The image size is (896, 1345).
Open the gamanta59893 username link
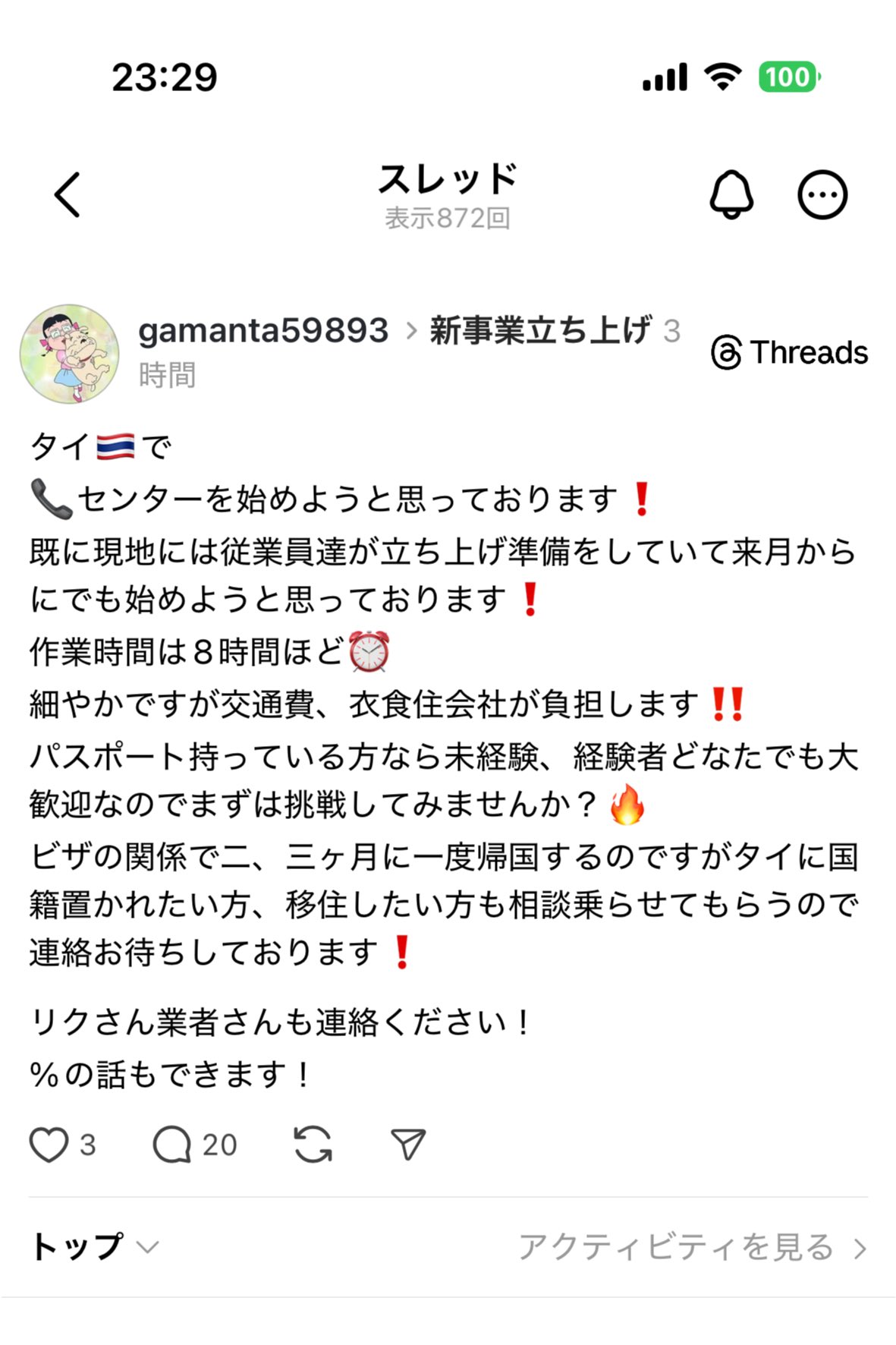pyautogui.click(x=263, y=330)
